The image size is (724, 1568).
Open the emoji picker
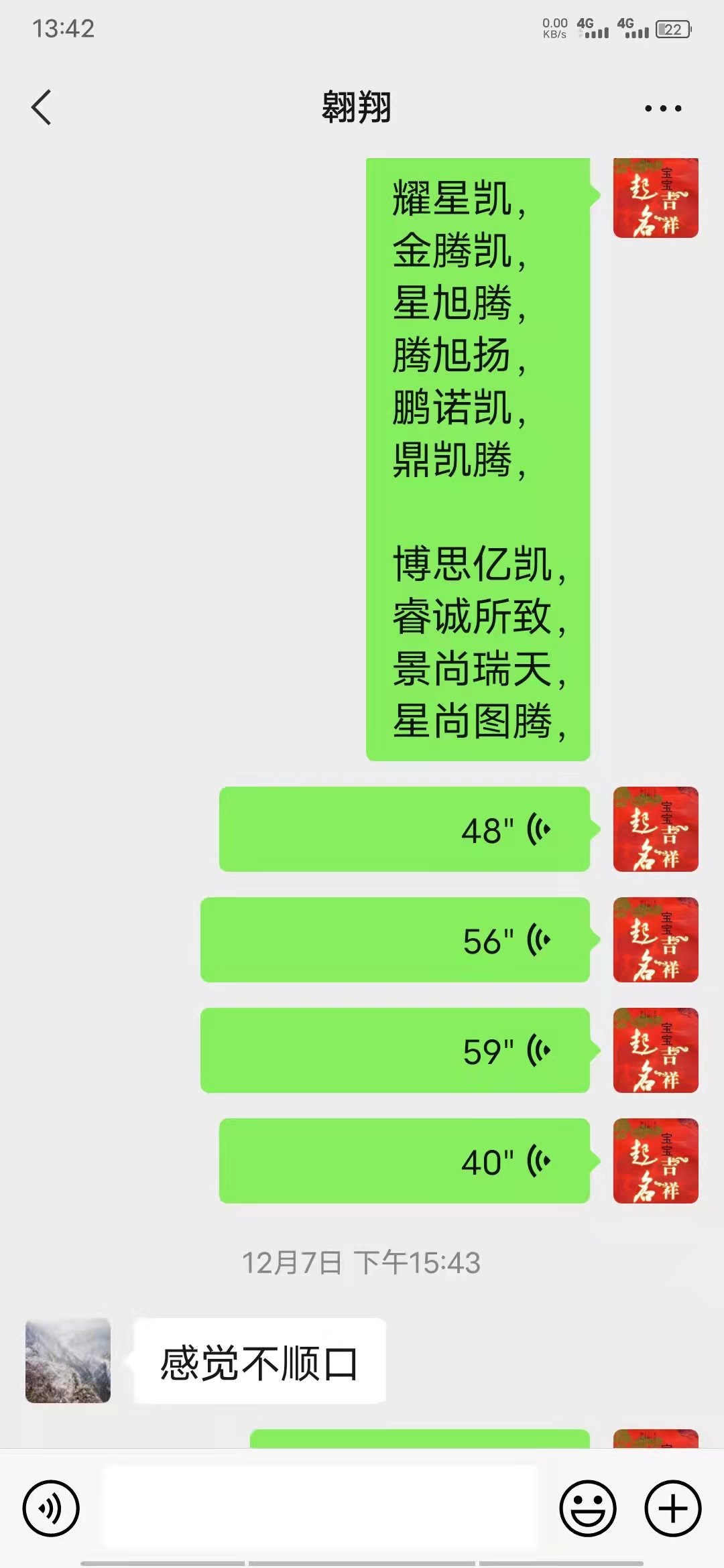pyautogui.click(x=588, y=1509)
